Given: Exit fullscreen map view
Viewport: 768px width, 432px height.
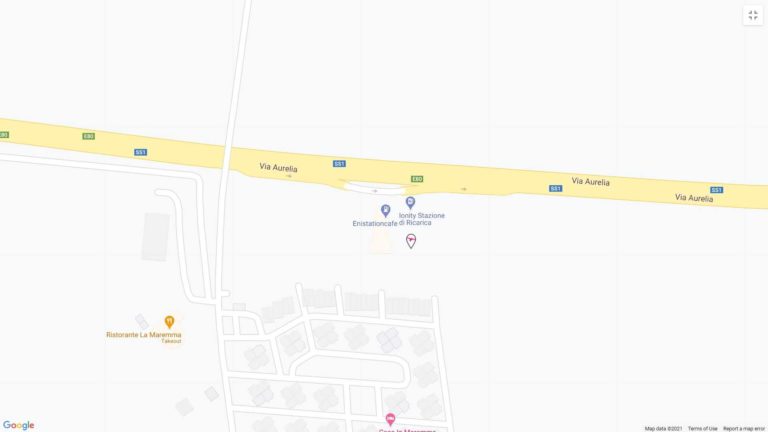Looking at the screenshot, I should point(753,15).
